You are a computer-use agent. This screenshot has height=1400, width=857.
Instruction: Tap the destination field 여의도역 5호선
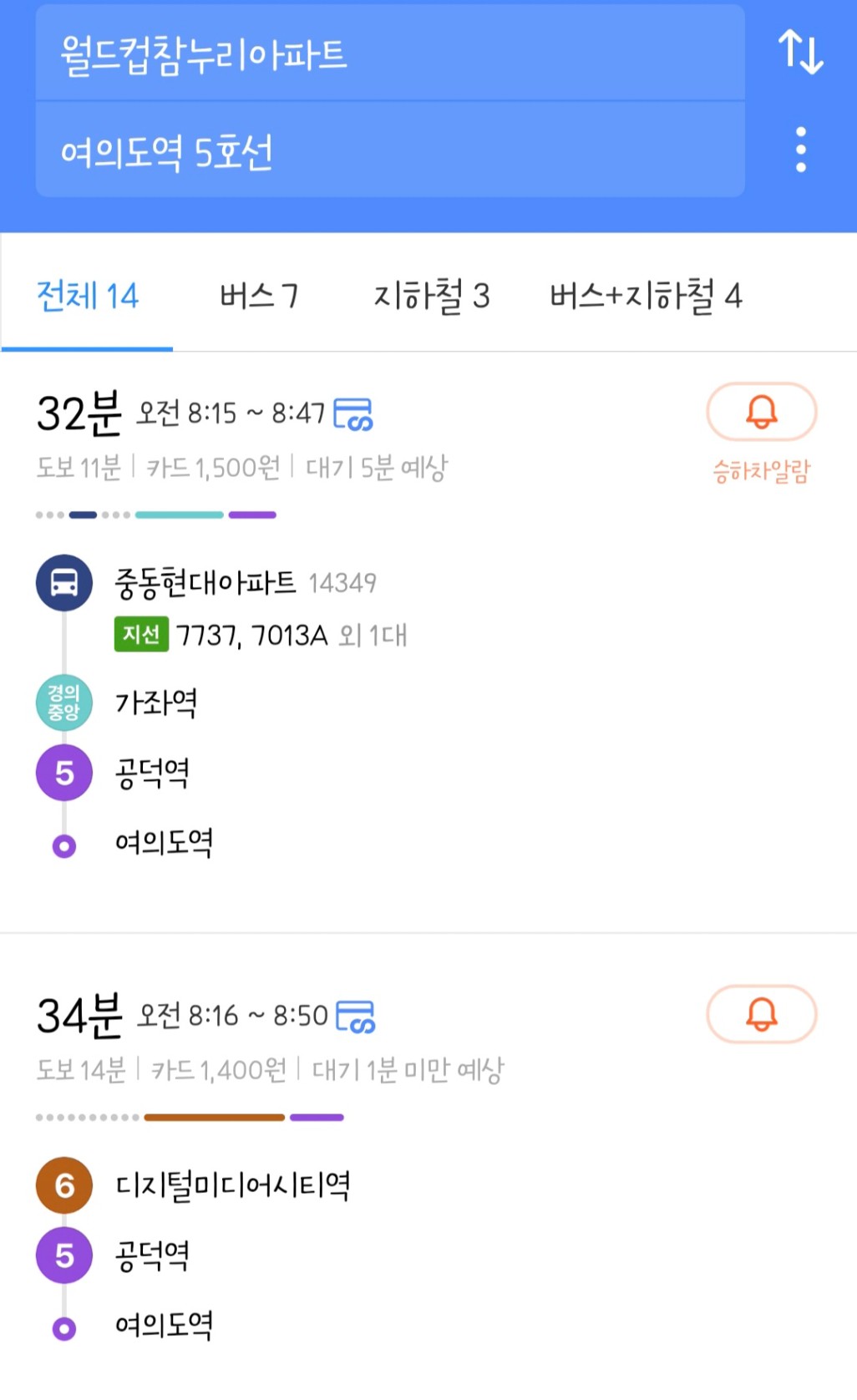point(389,152)
